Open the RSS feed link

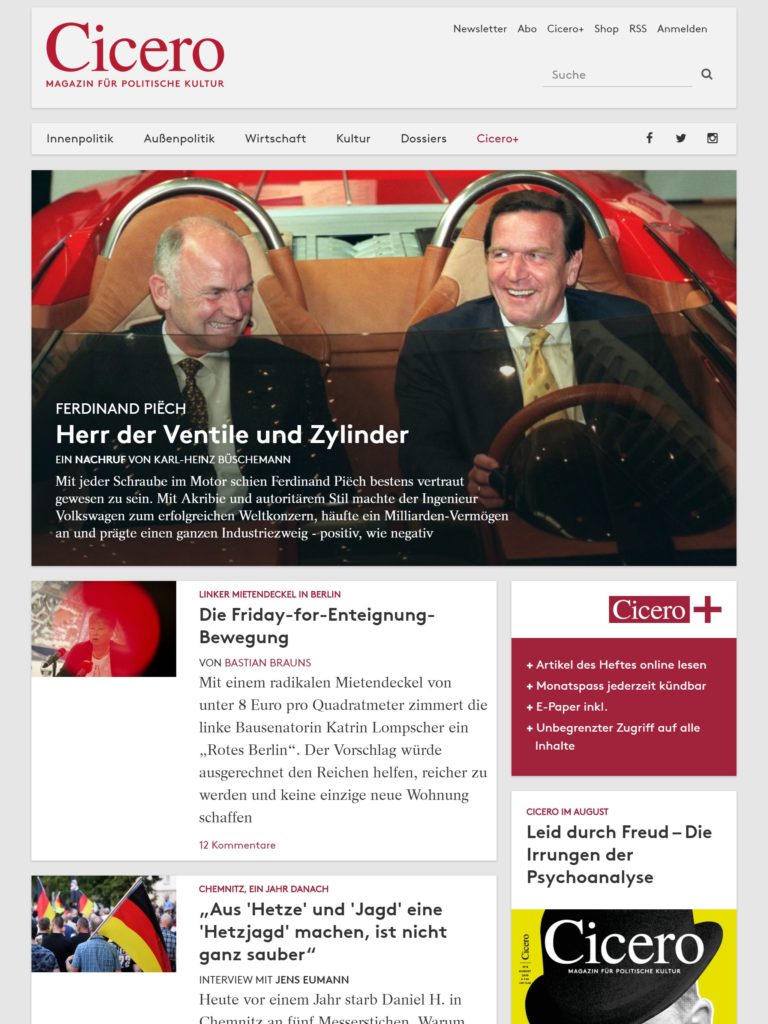[638, 29]
